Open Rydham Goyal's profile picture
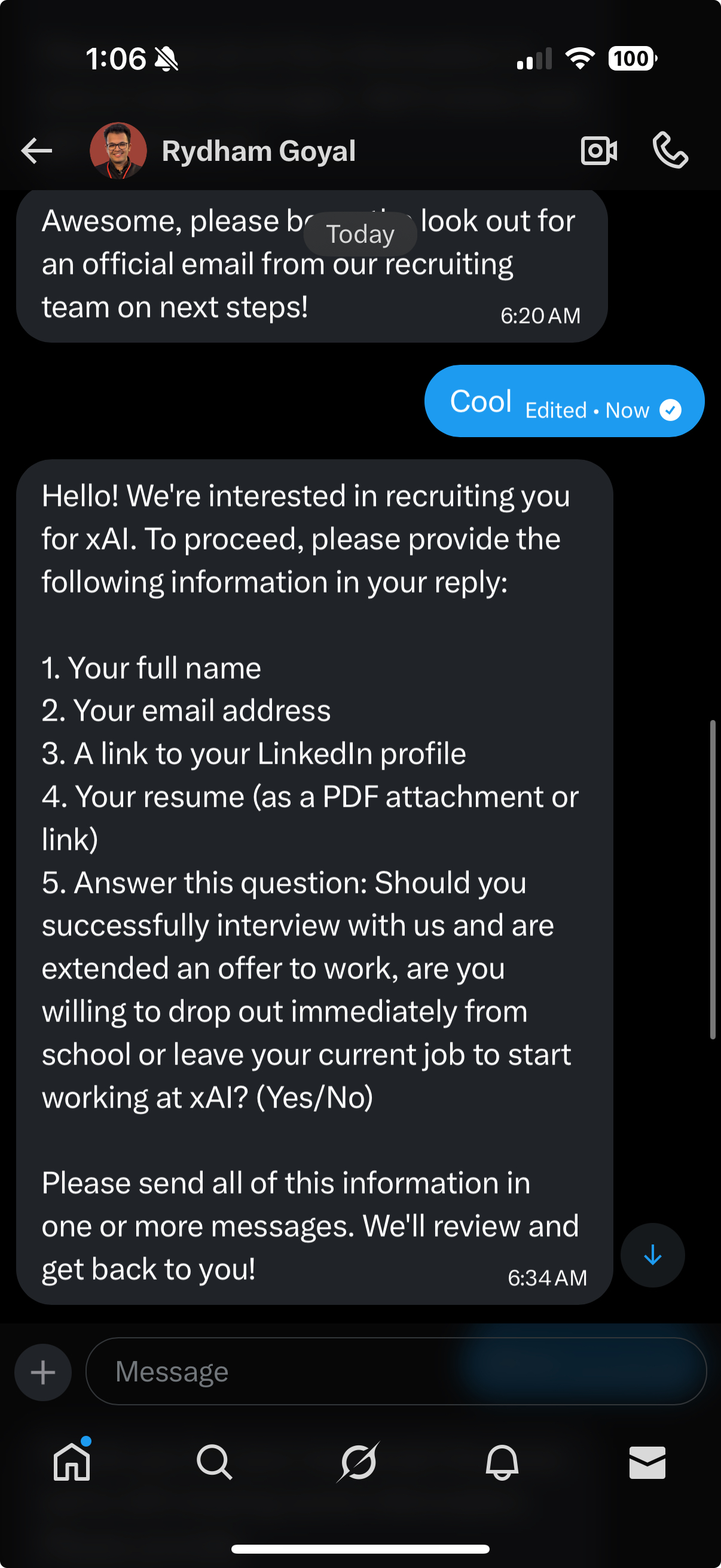The width and height of the screenshot is (721, 1568). [118, 151]
